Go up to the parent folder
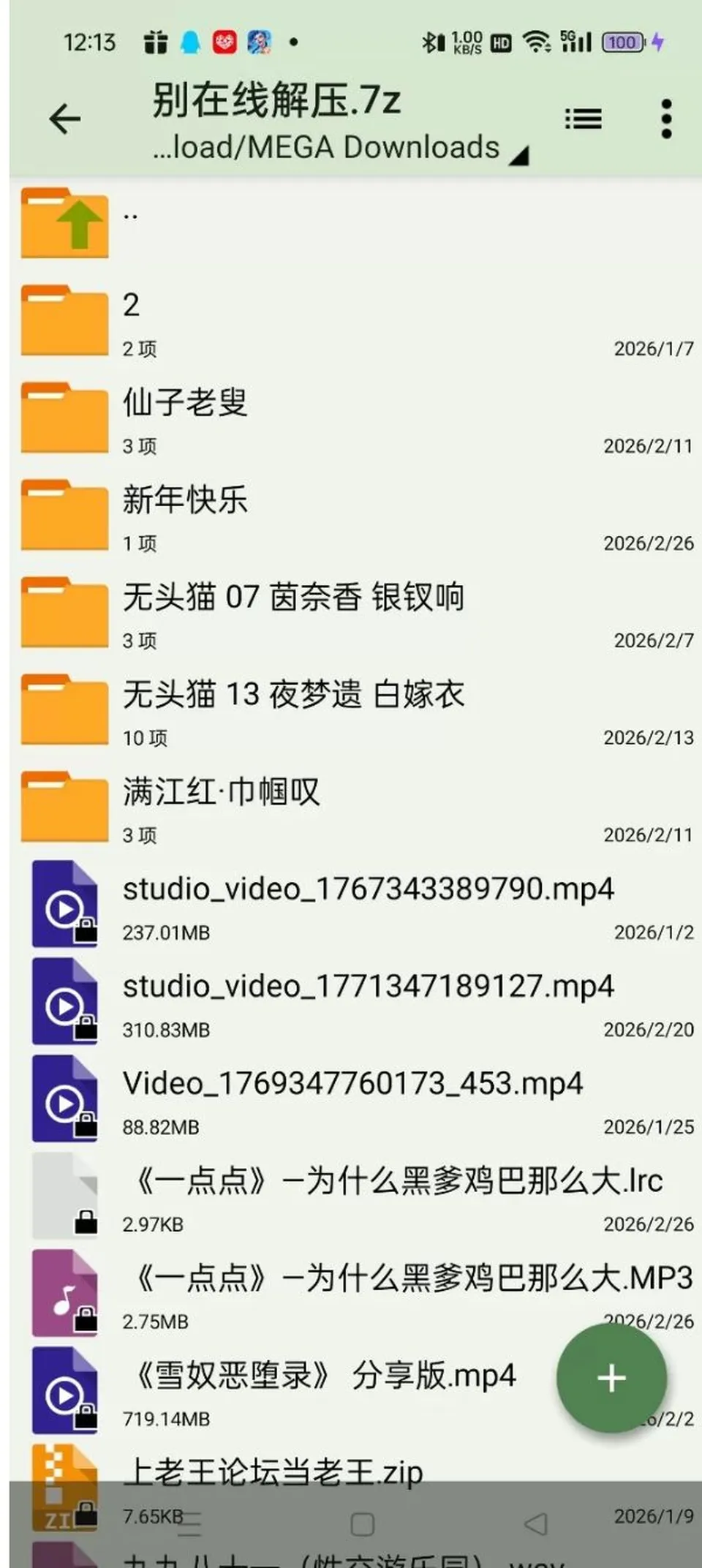Image resolution: width=702 pixels, height=1568 pixels. (356, 223)
